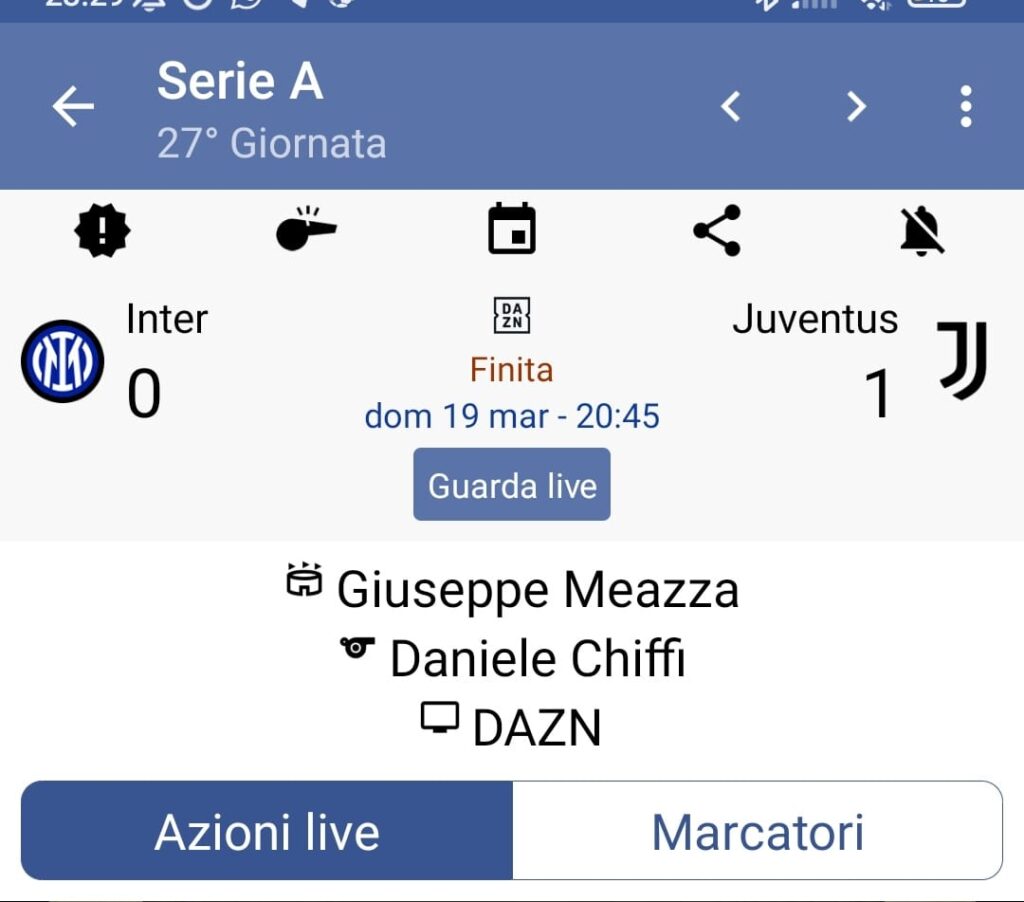
Task: Add the match to calendar
Action: [512, 230]
